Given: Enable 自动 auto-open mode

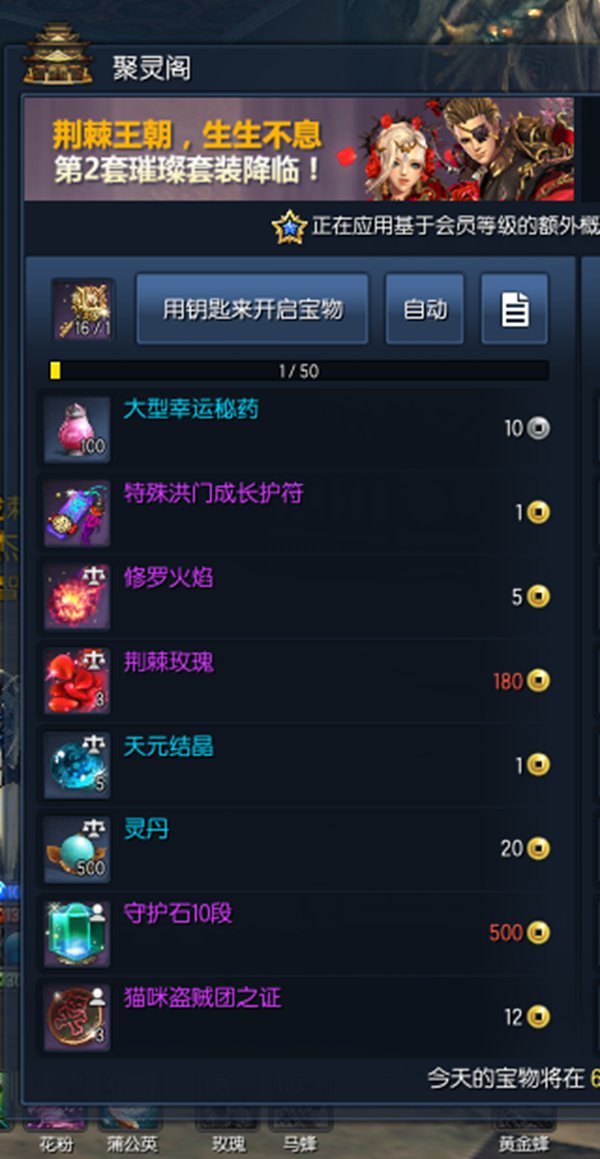Looking at the screenshot, I should pyautogui.click(x=425, y=309).
